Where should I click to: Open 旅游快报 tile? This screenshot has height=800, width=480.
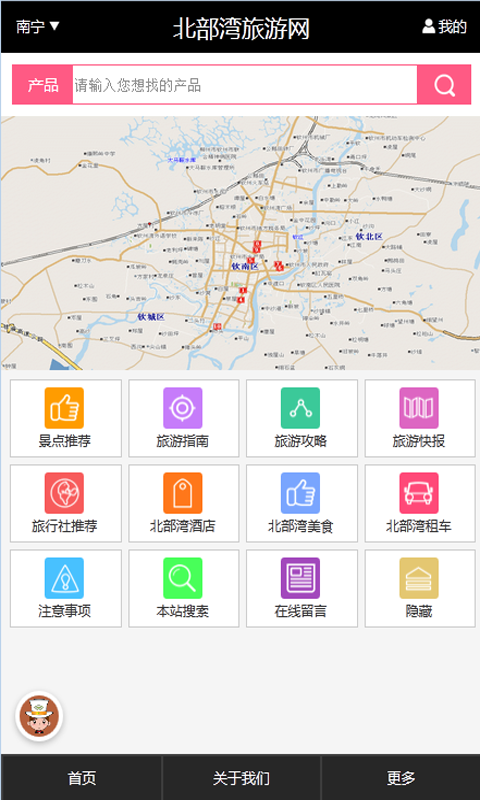click(420, 418)
